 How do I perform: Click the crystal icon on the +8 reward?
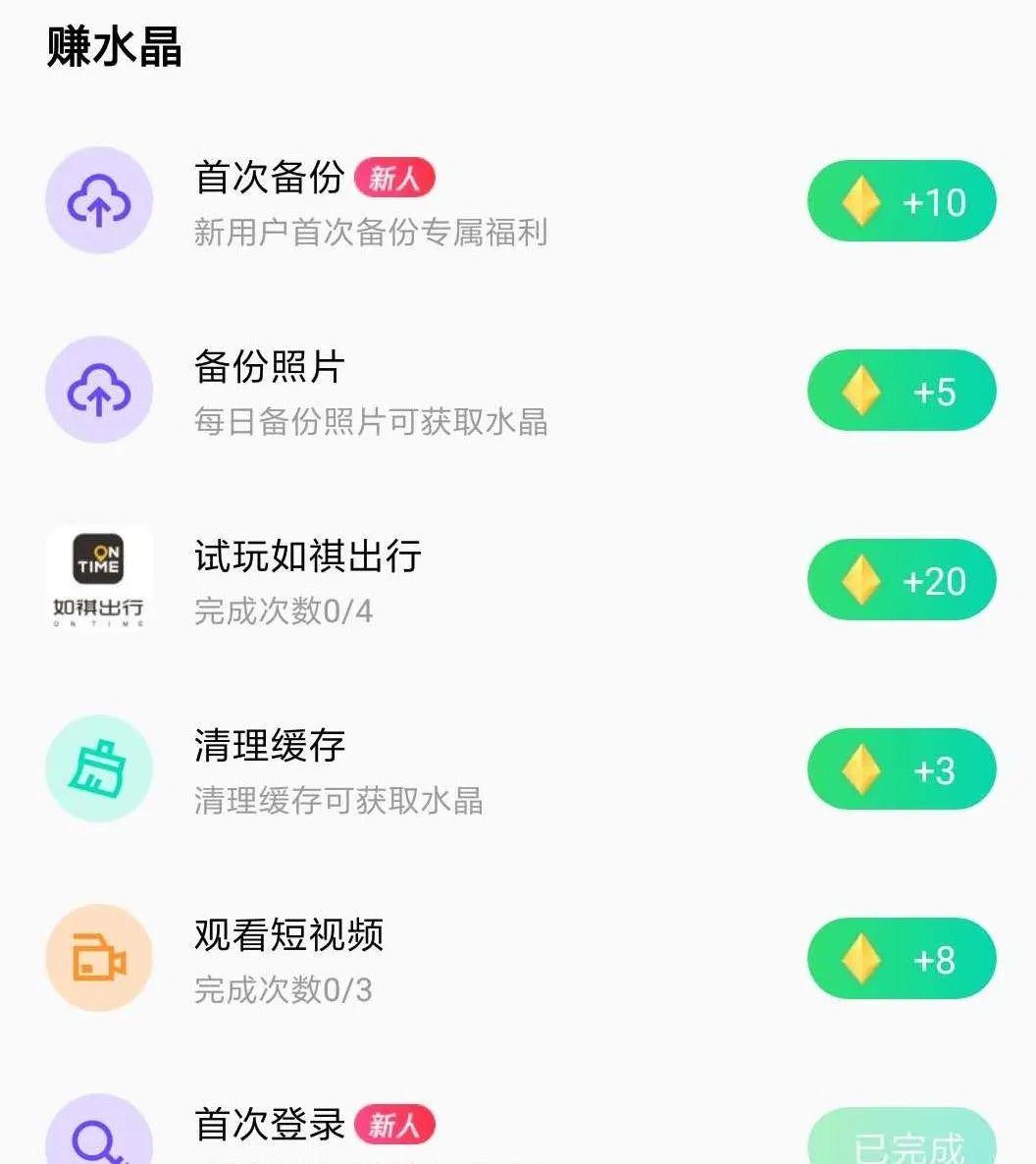(x=861, y=958)
